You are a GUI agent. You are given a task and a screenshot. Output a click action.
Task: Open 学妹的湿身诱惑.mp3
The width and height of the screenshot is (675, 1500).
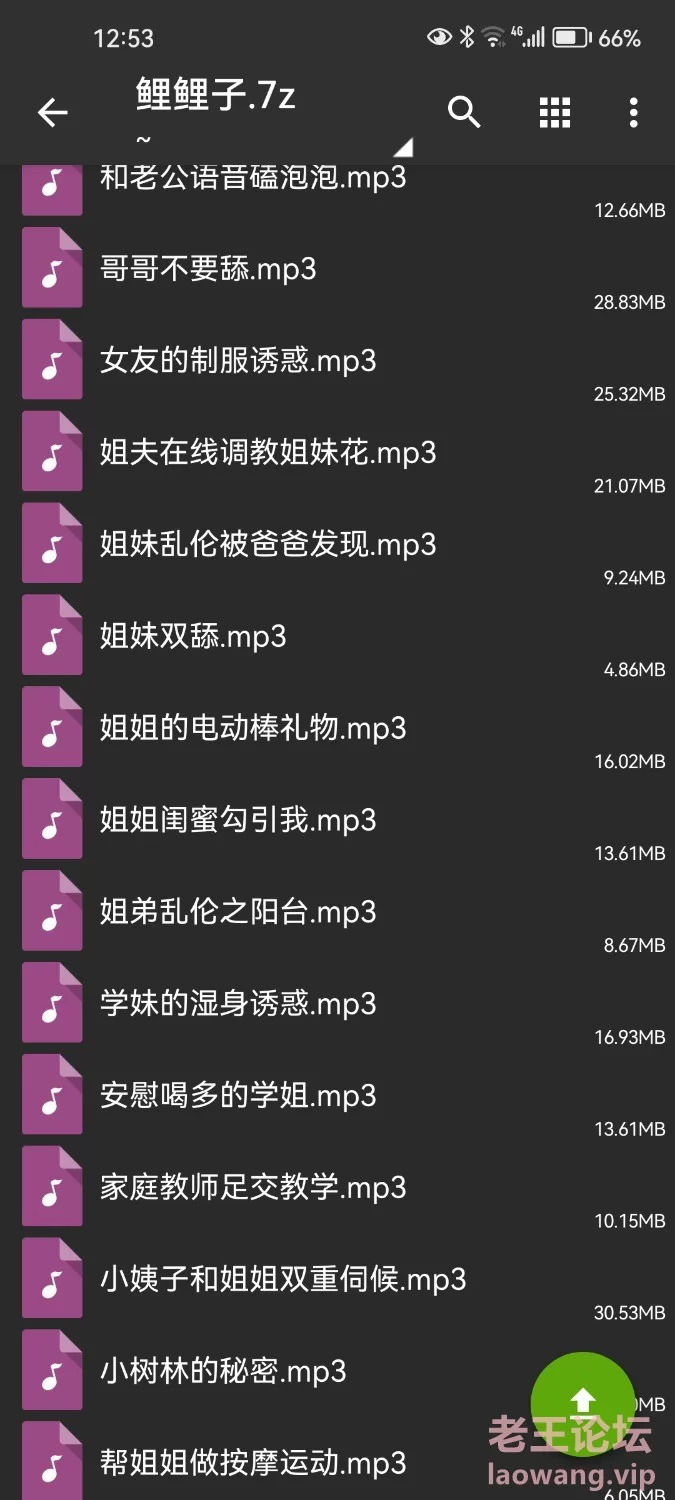(337, 1002)
